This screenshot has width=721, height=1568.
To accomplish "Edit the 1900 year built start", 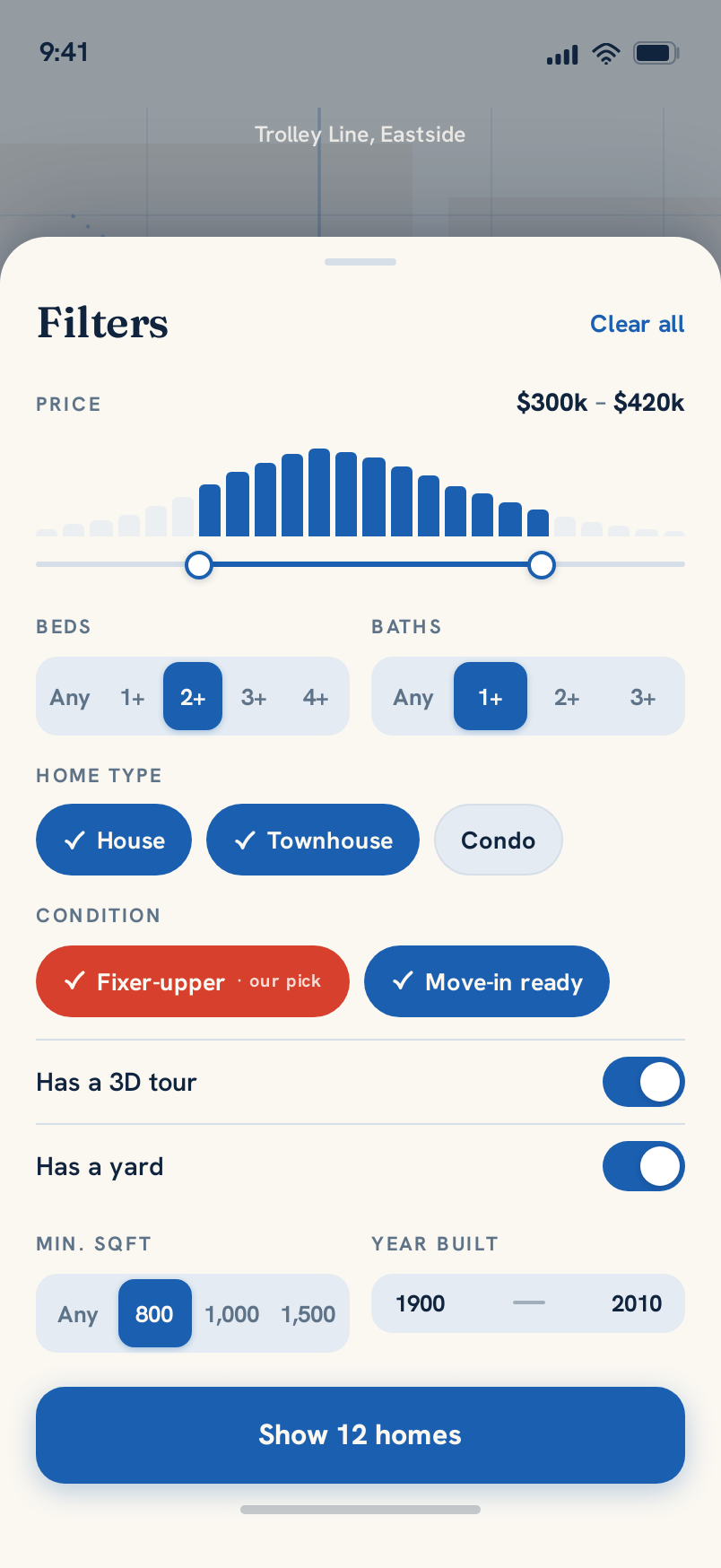I will pyautogui.click(x=421, y=1303).
